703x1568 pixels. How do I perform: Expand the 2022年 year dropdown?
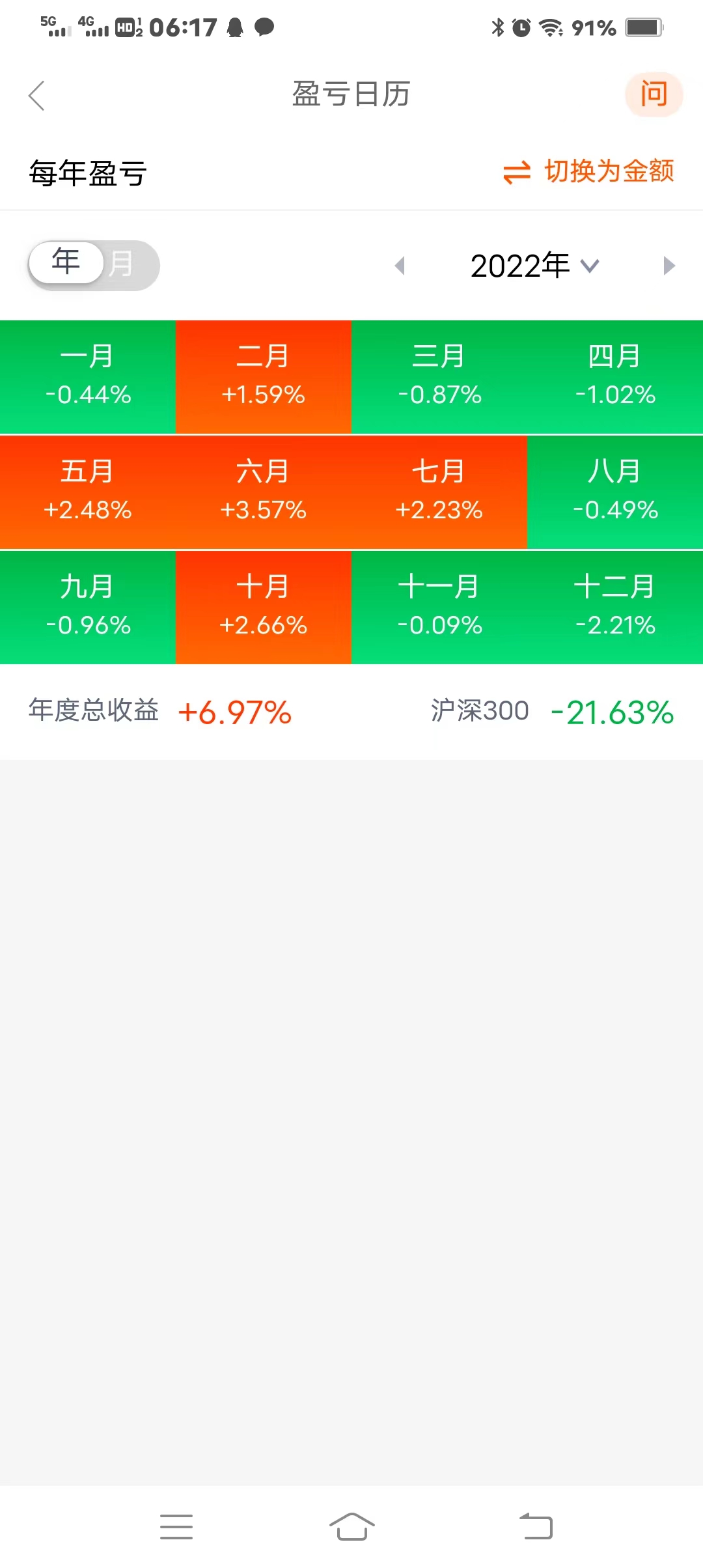(x=534, y=266)
